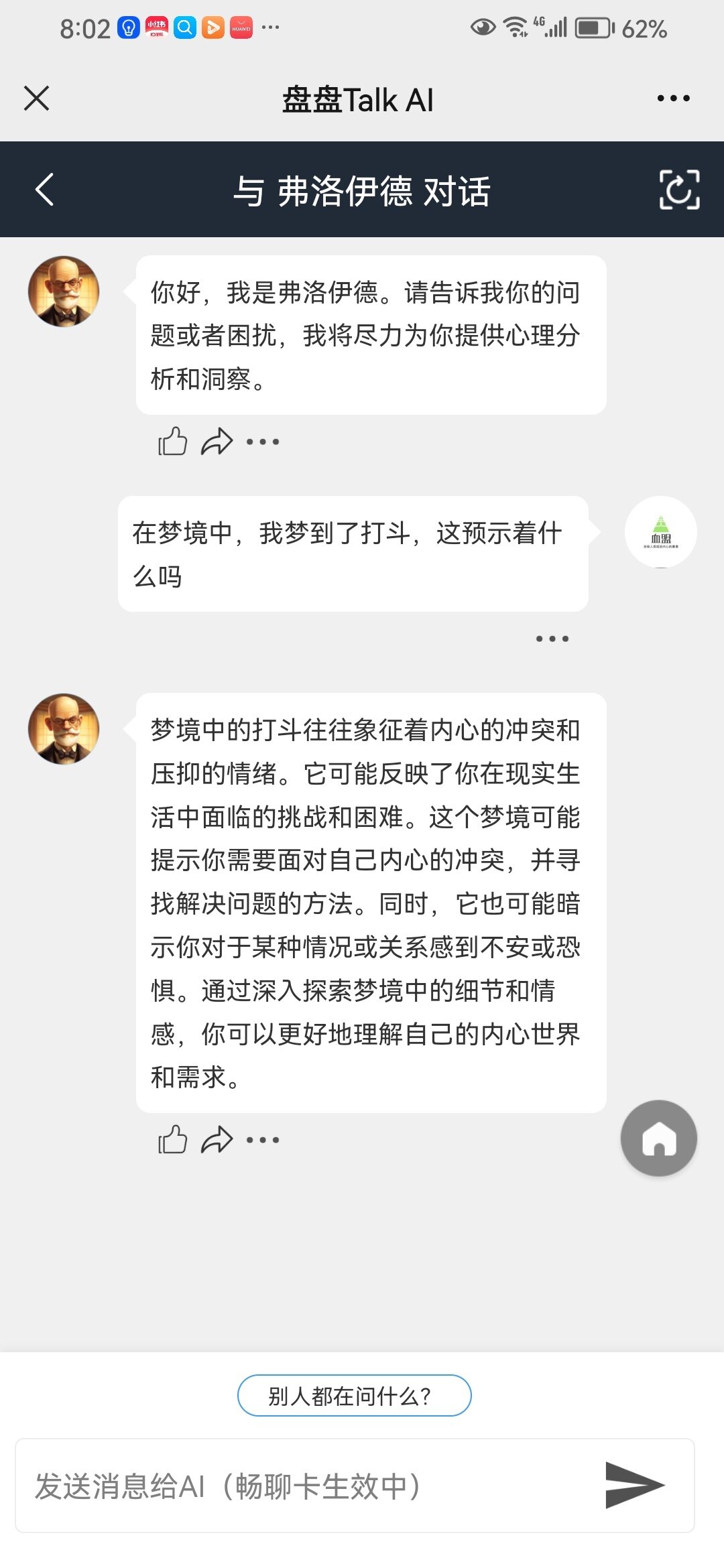Close the 盘盘Talk AI mini program
The height and width of the screenshot is (1568, 724).
(36, 98)
